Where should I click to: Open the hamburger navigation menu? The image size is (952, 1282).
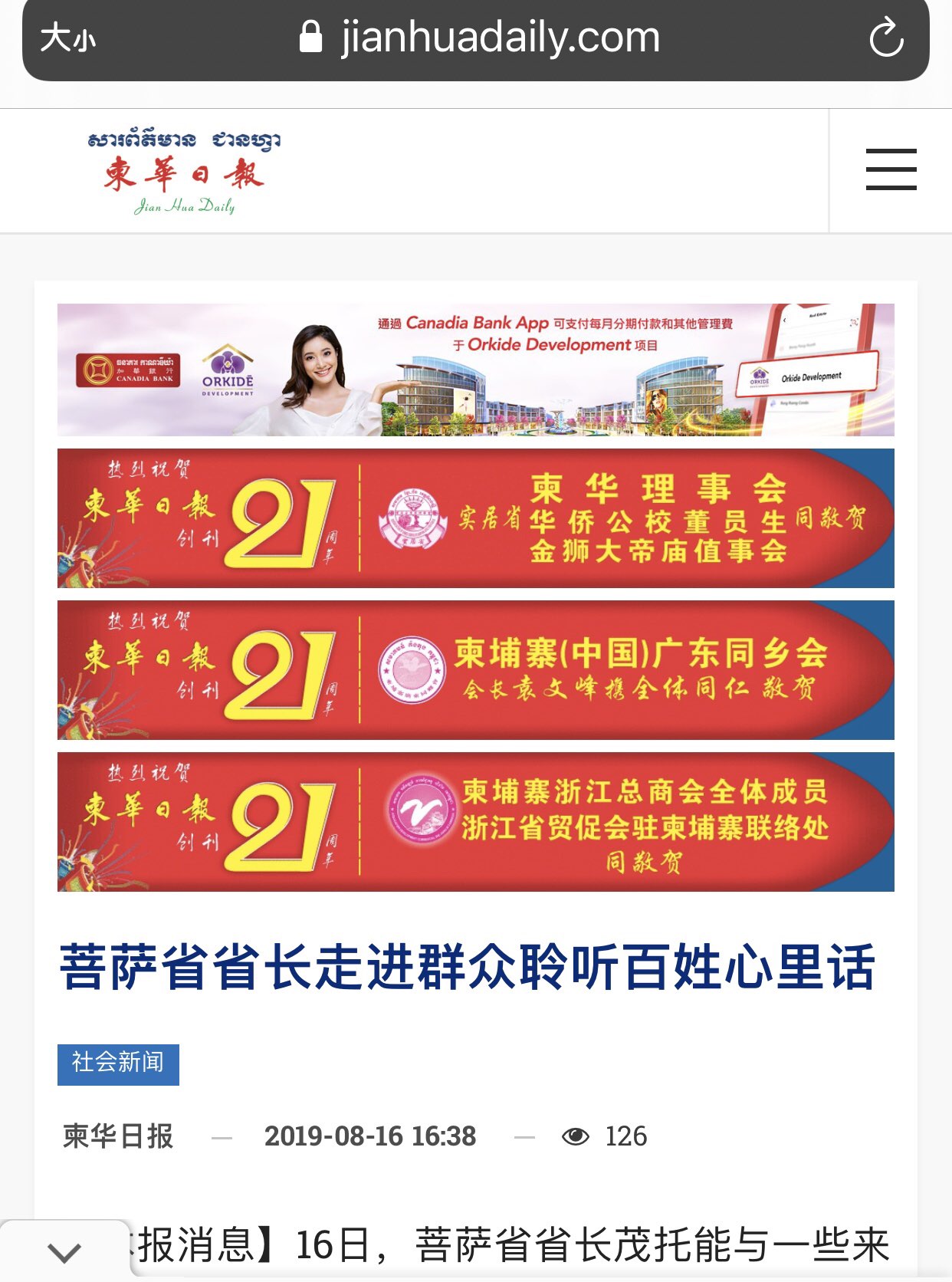pos(891,169)
